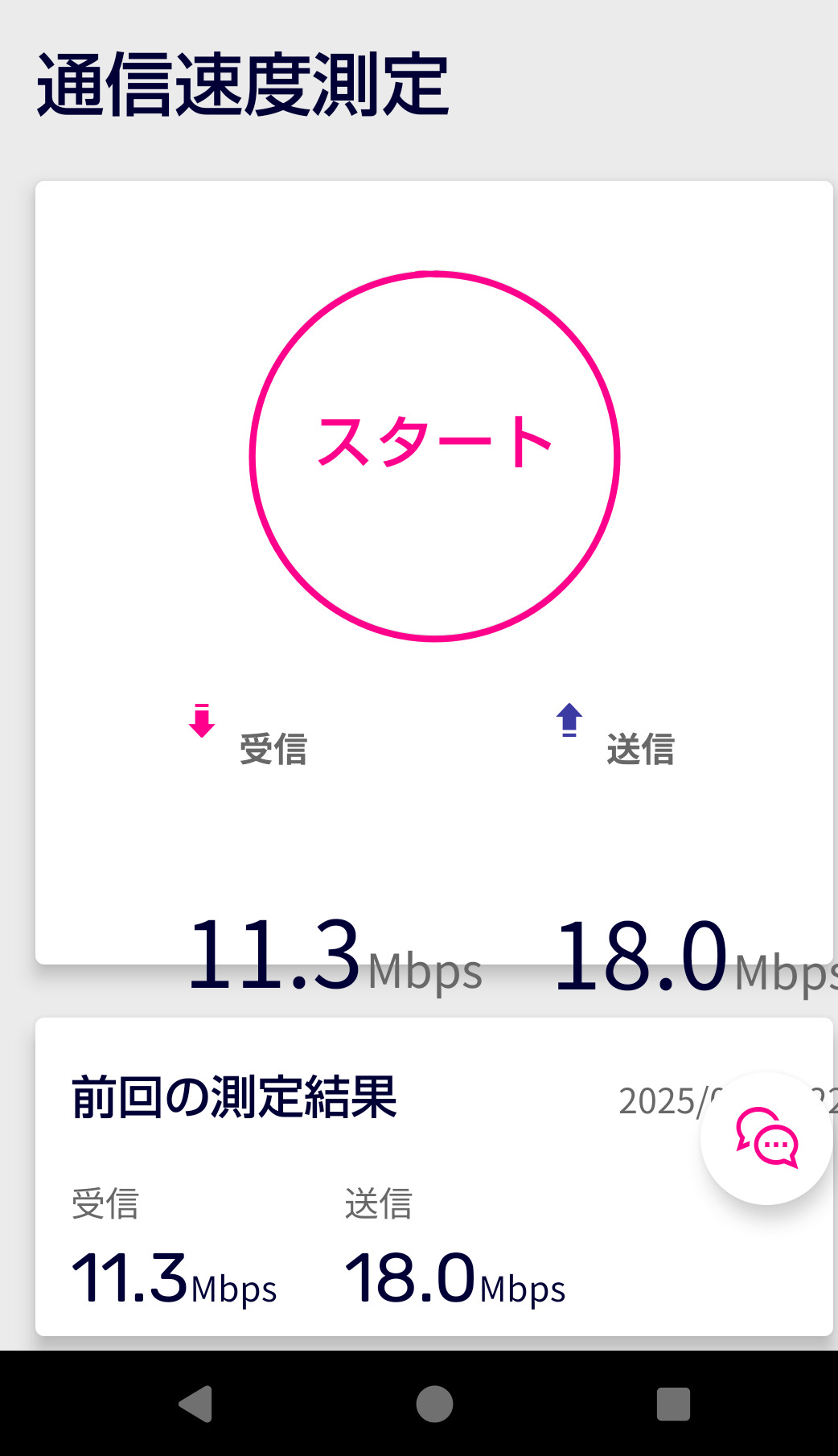Open the recent apps view
Viewport: 838px width, 1456px height.
click(x=673, y=1405)
